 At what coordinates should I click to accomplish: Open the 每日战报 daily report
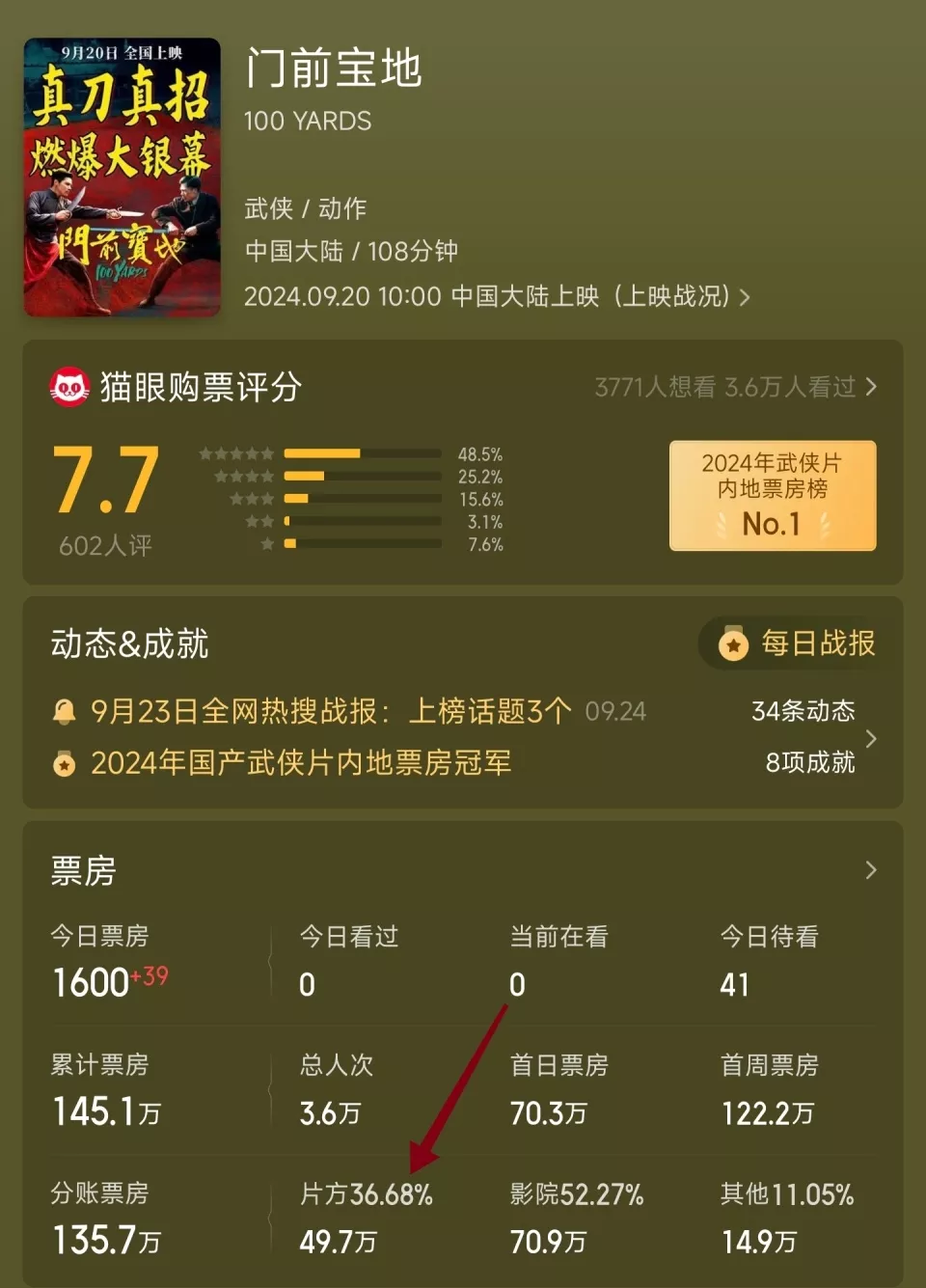click(798, 644)
